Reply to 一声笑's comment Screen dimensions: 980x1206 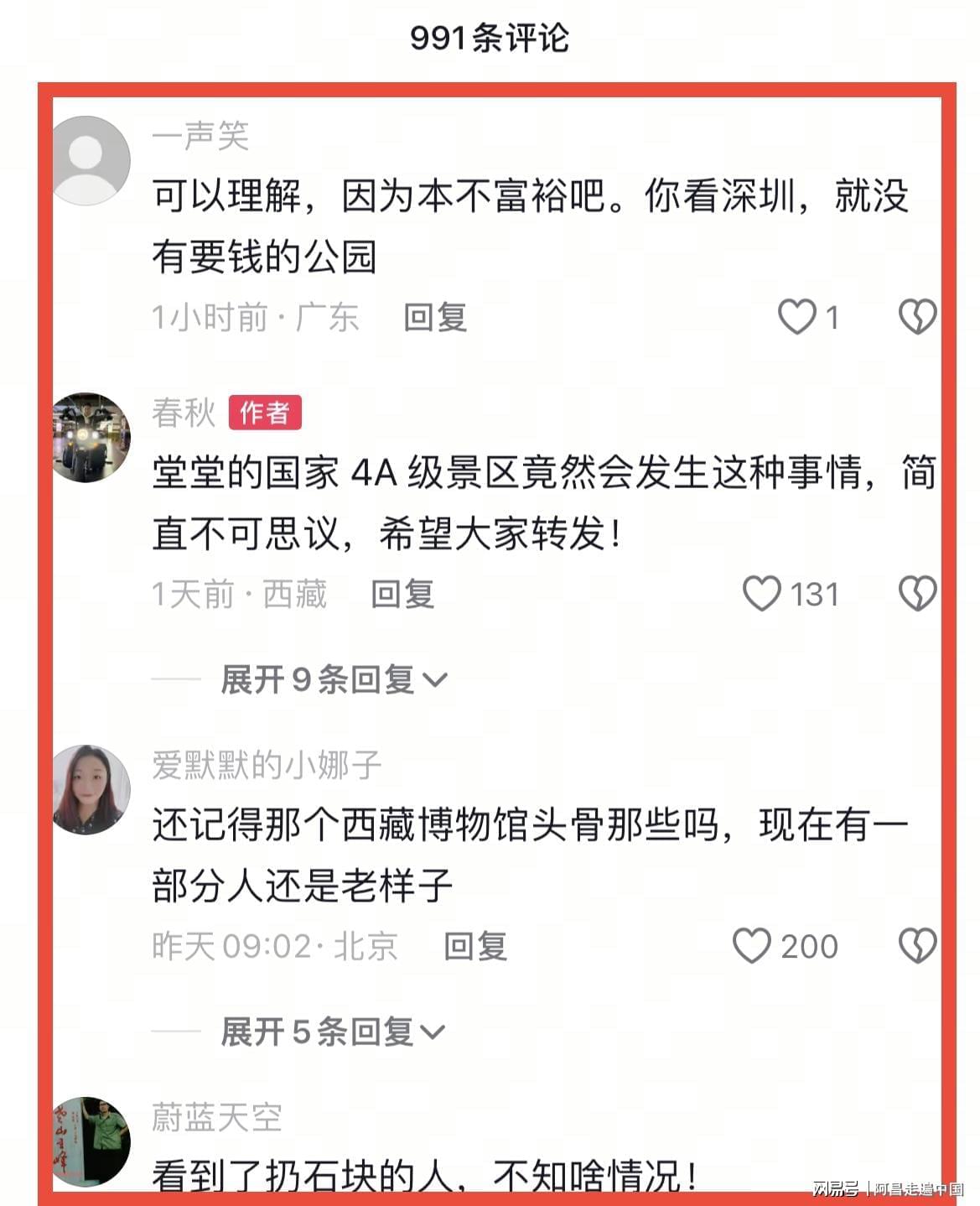pyautogui.click(x=434, y=318)
